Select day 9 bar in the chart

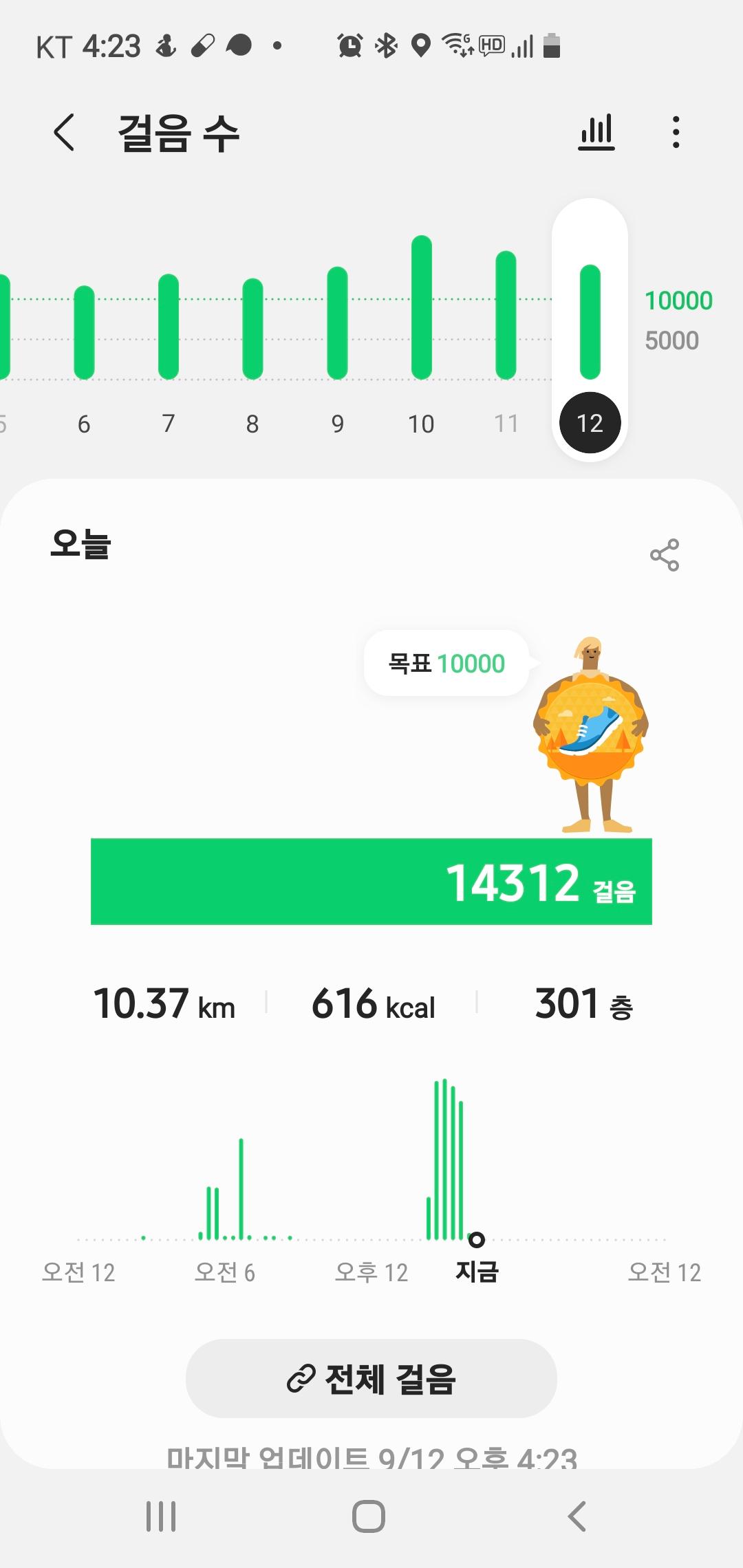(337, 323)
